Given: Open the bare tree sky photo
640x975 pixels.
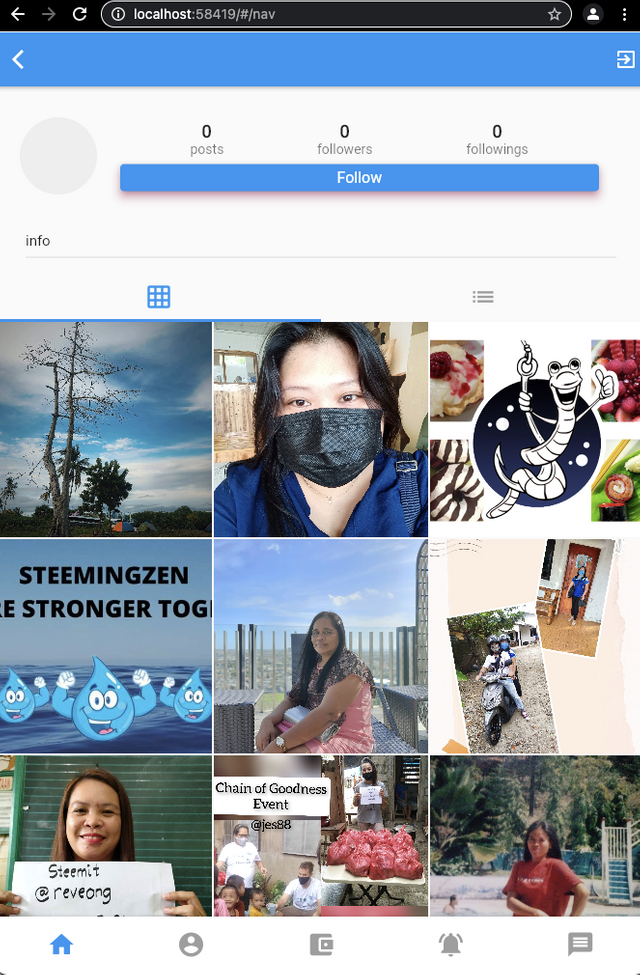Looking at the screenshot, I should click(106, 429).
